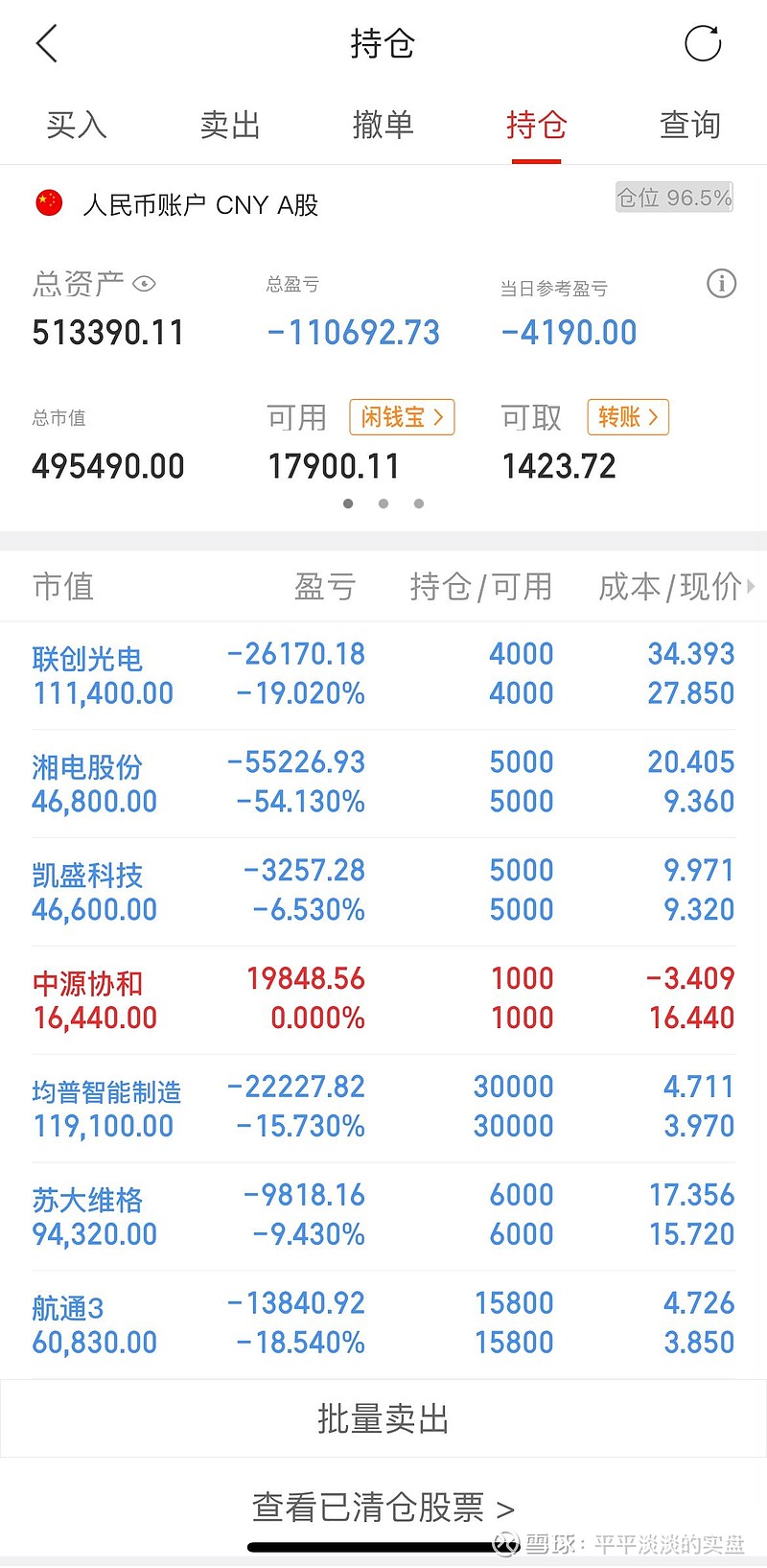Open the 查询 tab
767x1568 pixels.
point(689,125)
